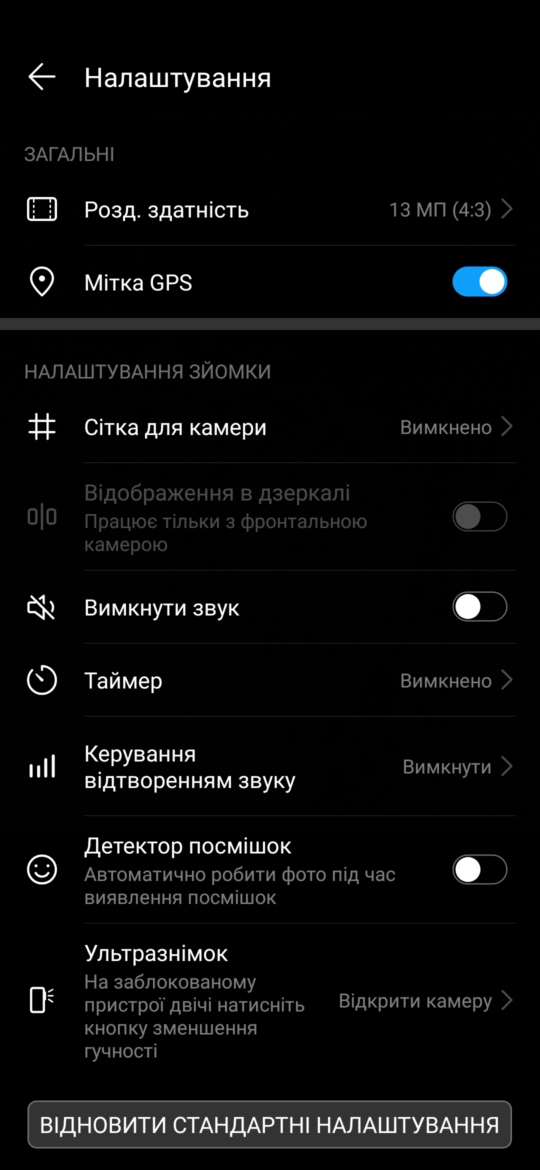This screenshot has width=540, height=1170.
Task: Open Керування відтворенням звуку
Action: [270, 767]
